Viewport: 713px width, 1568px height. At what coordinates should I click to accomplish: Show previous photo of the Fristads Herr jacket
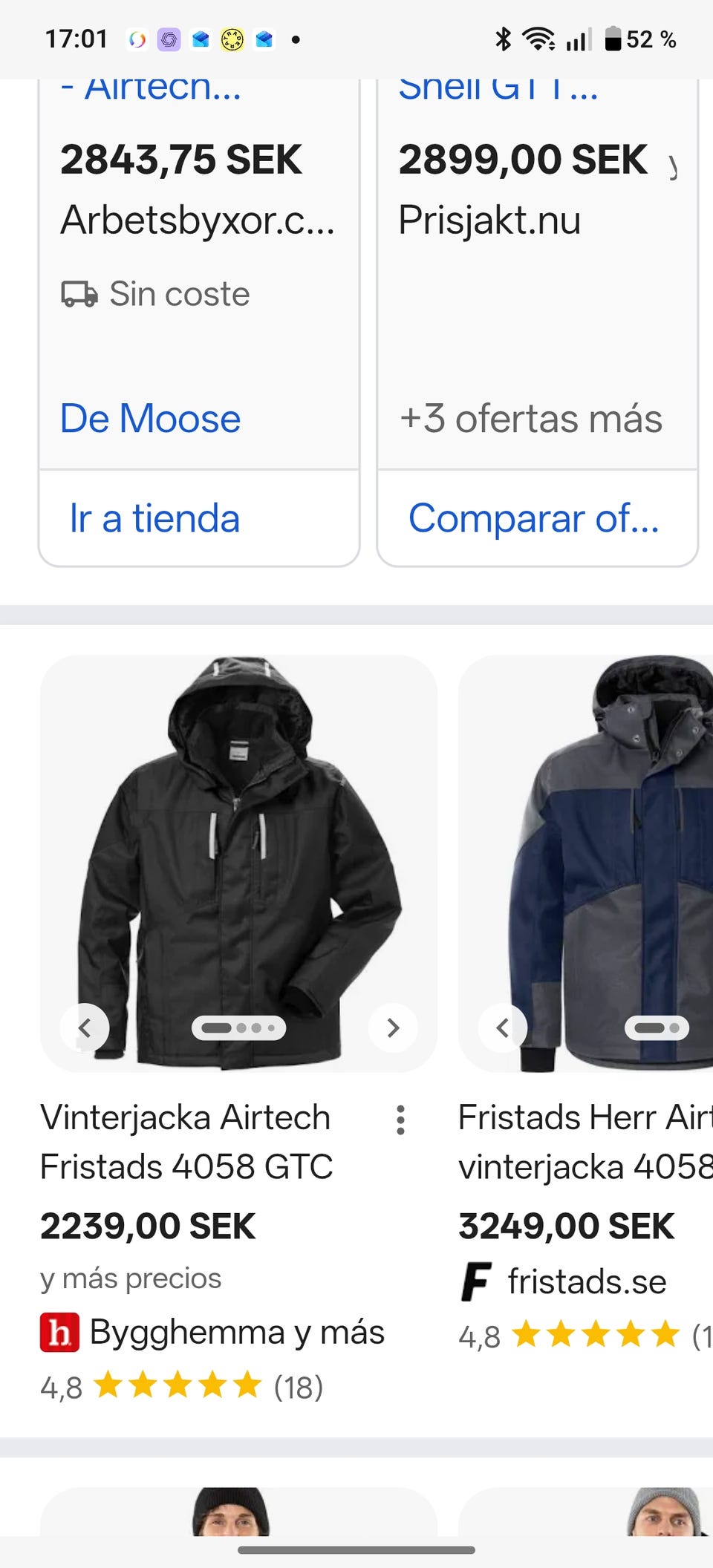[503, 1028]
